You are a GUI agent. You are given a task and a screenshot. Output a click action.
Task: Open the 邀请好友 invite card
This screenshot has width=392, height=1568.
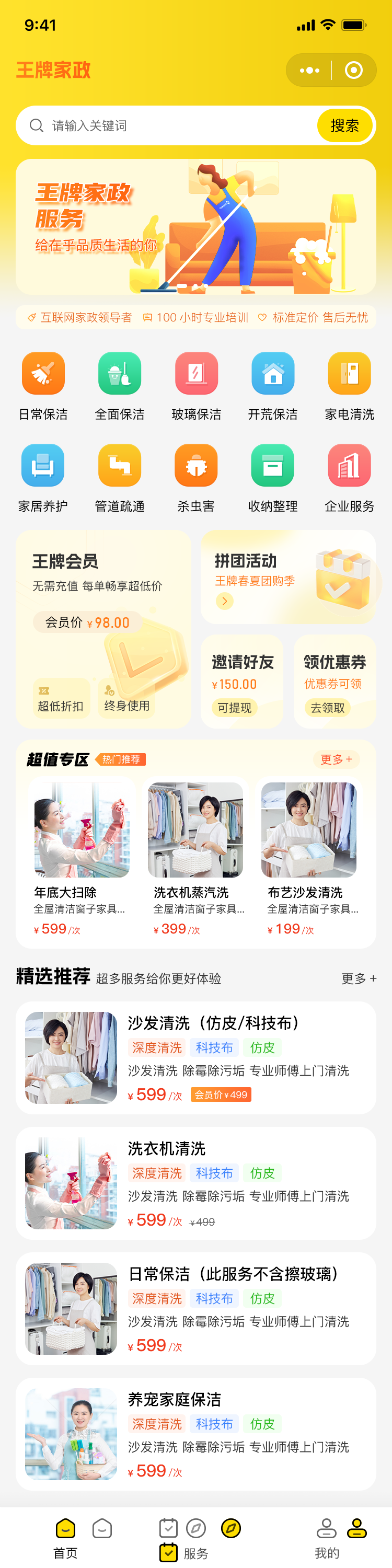coord(243,681)
